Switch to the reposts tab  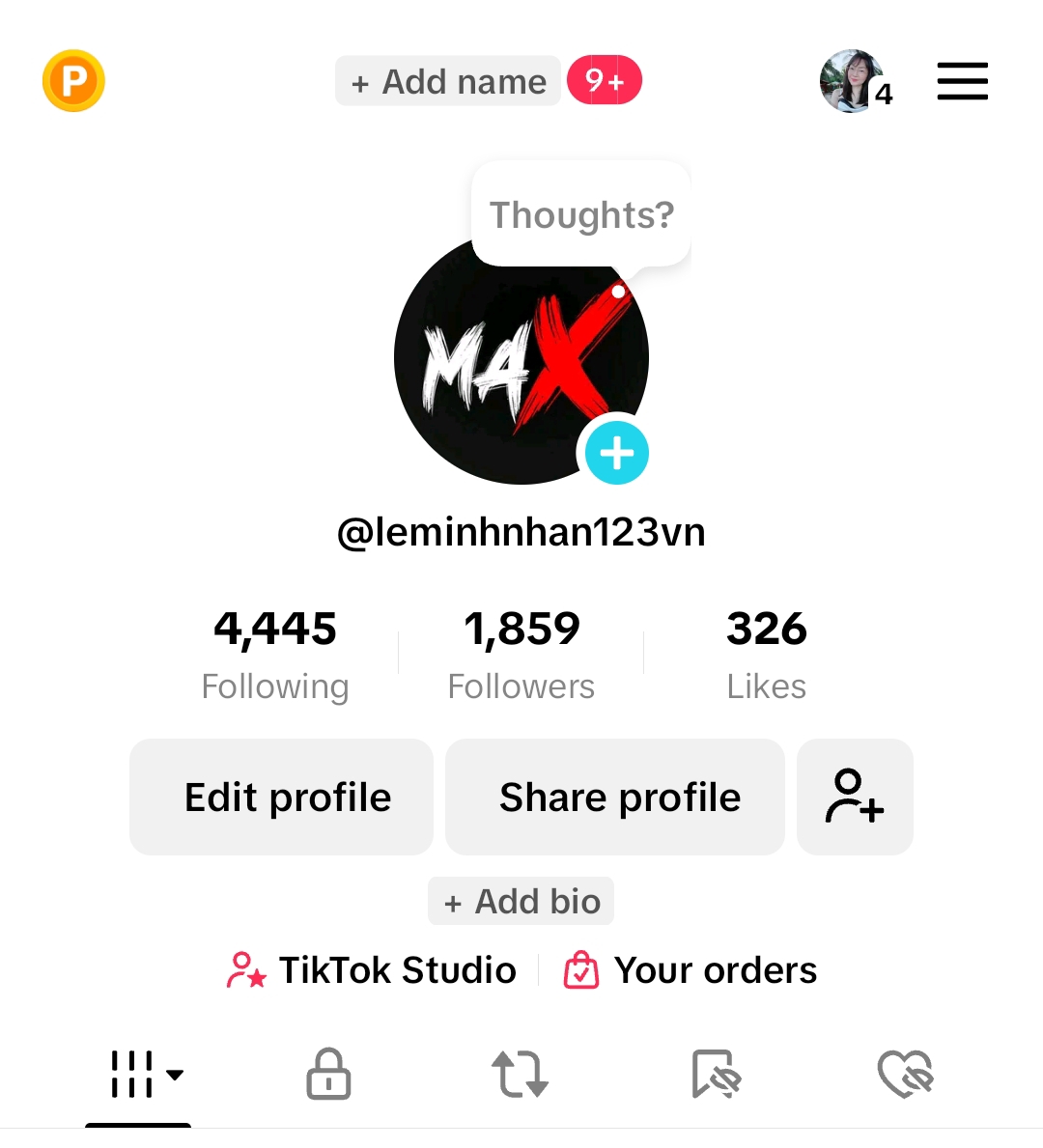(x=521, y=1074)
